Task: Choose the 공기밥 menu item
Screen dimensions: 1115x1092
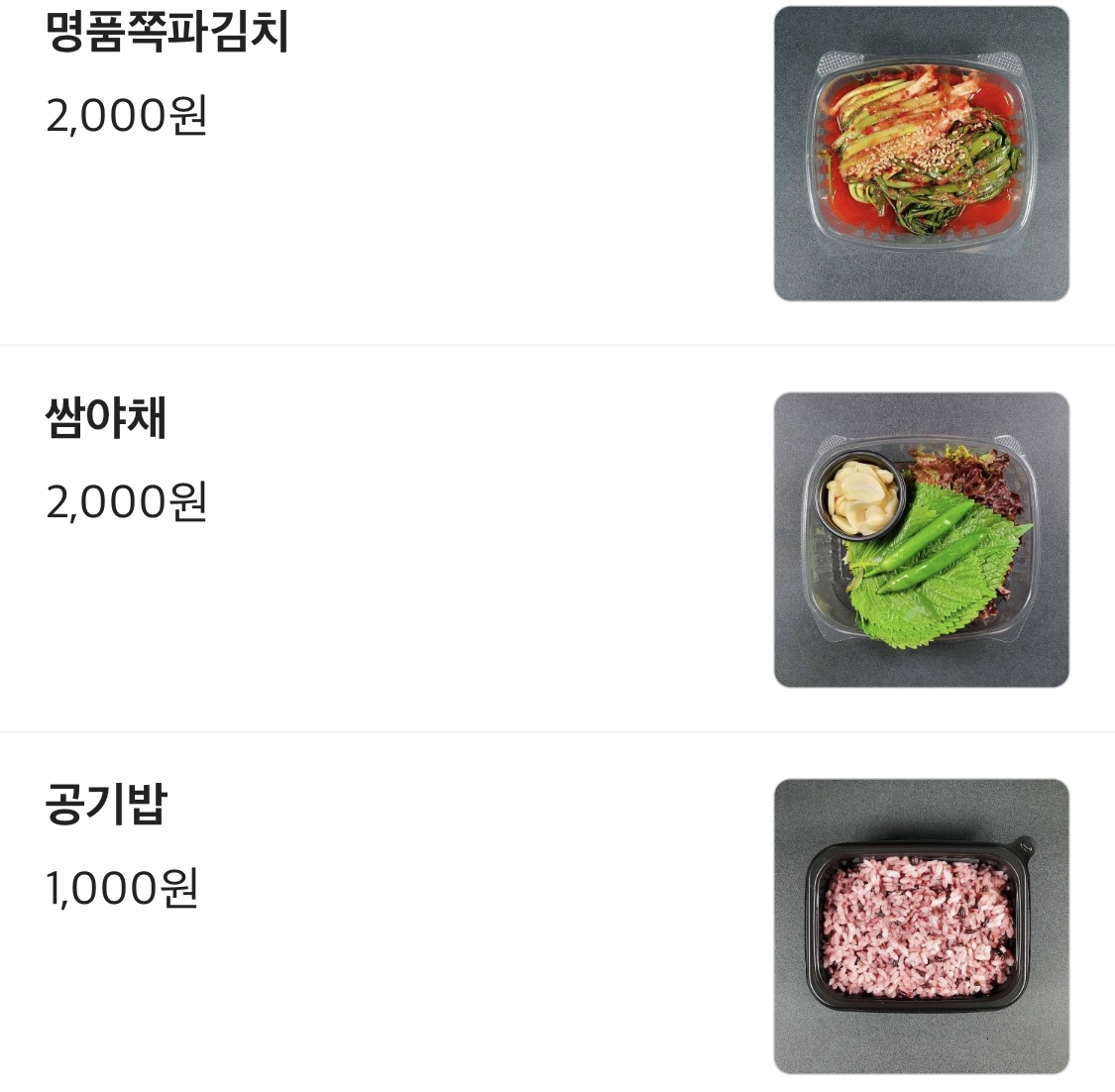Action: tap(106, 804)
